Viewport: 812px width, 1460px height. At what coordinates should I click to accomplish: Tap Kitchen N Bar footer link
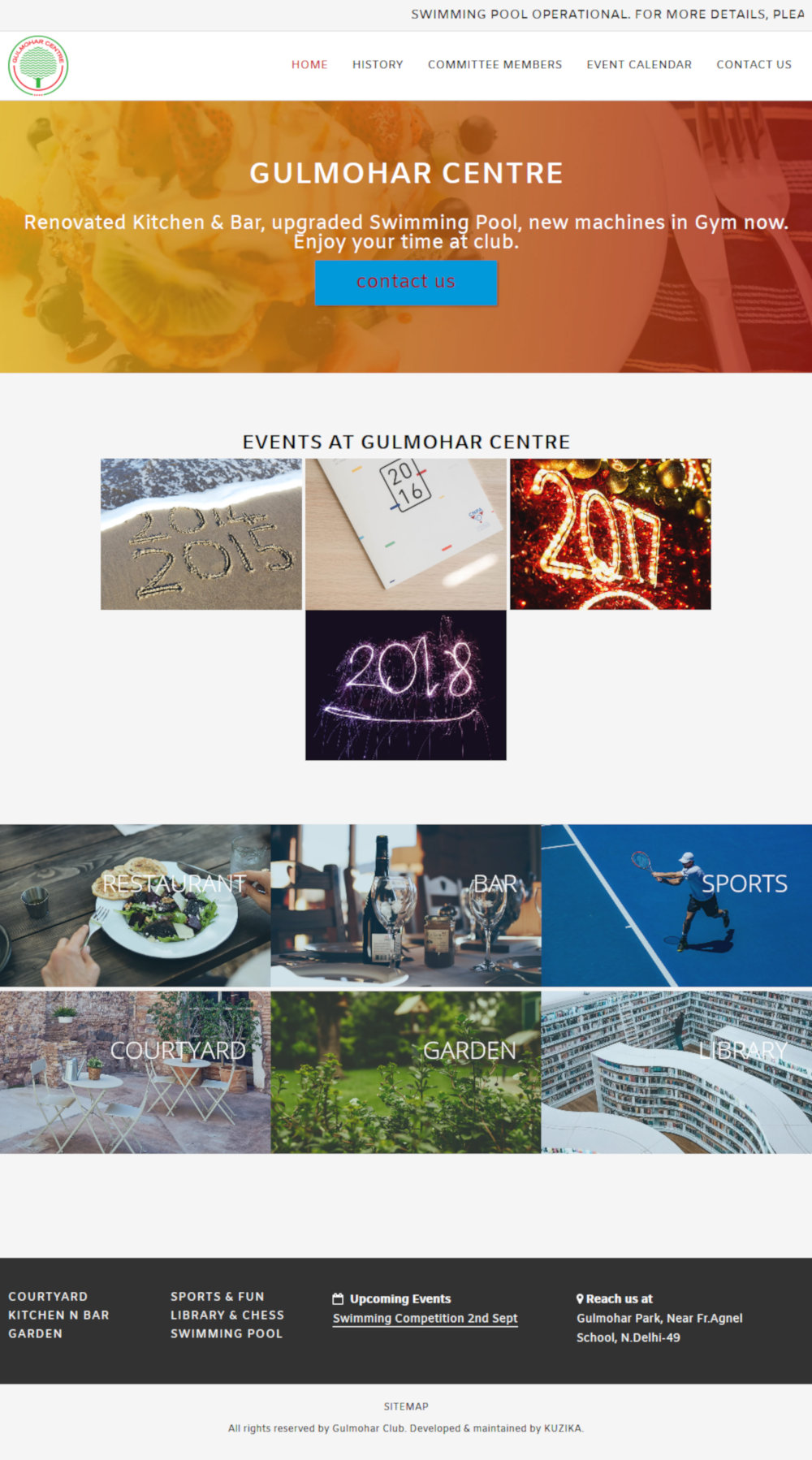click(x=58, y=1315)
